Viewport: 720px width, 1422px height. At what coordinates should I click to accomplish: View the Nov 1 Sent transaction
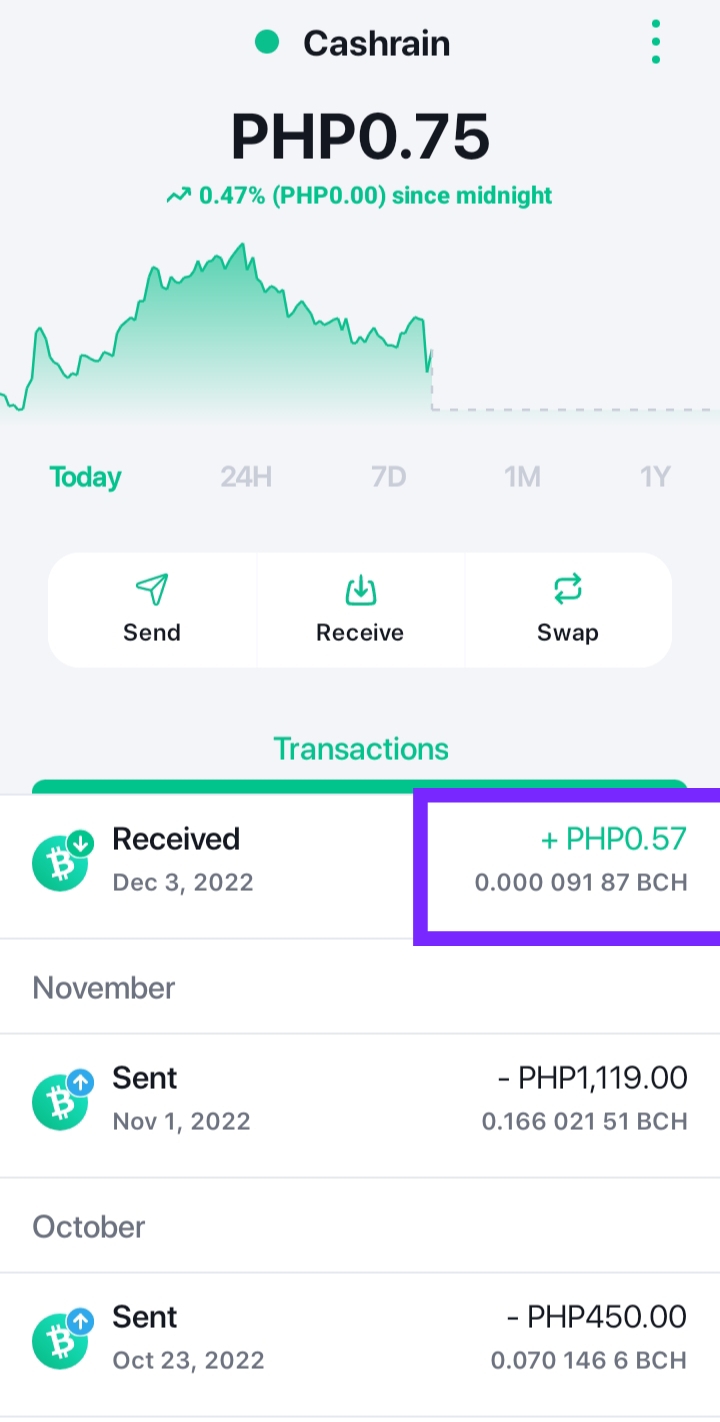point(360,1105)
